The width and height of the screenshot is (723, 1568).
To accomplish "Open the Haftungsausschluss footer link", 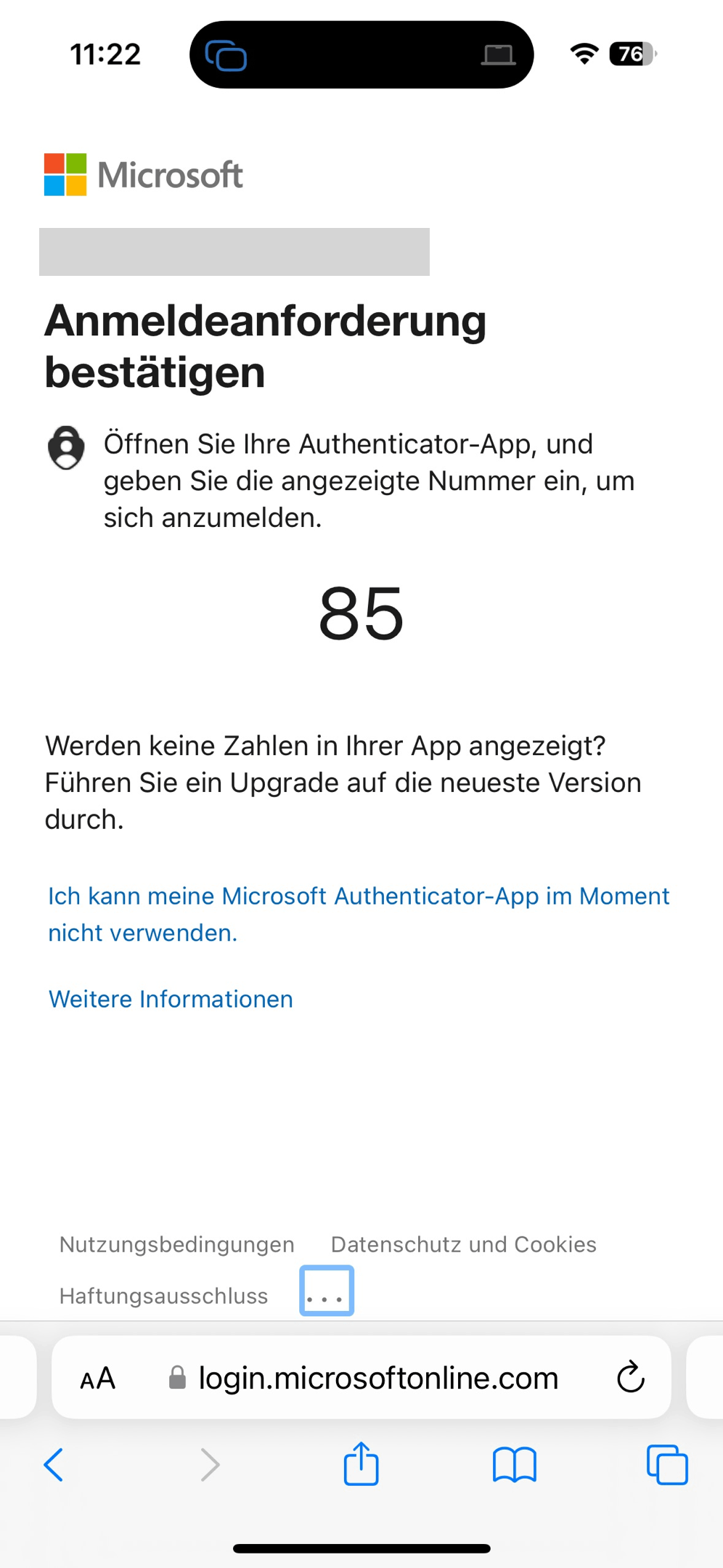I will point(163,1296).
